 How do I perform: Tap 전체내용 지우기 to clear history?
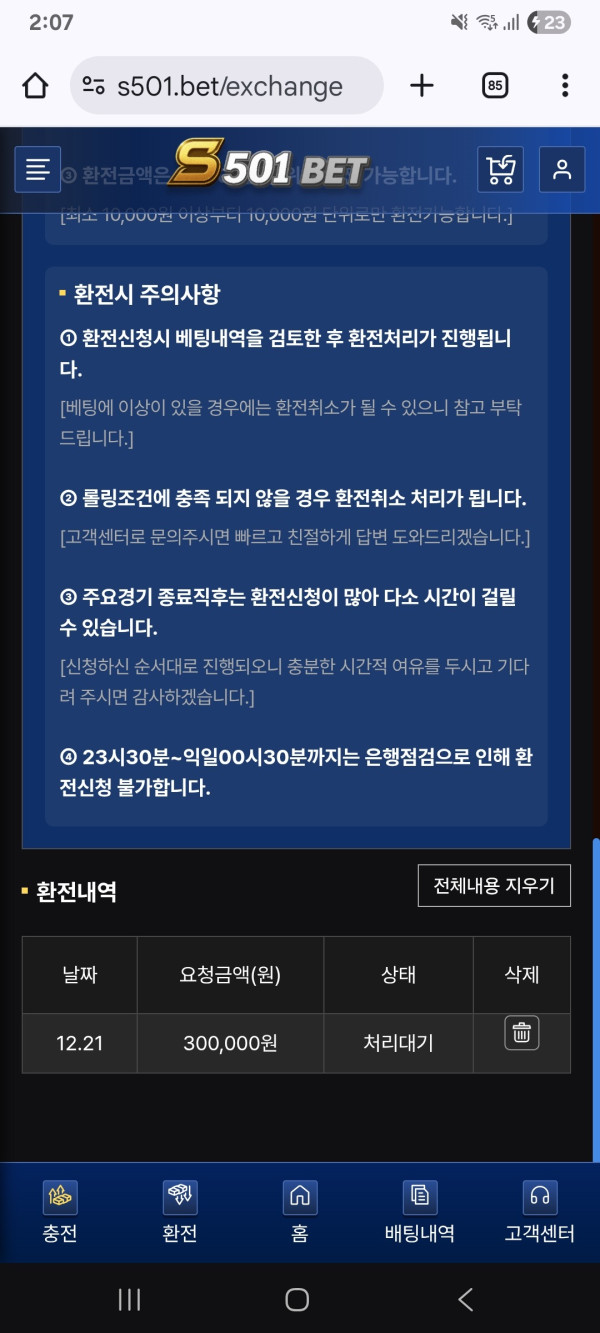click(494, 886)
